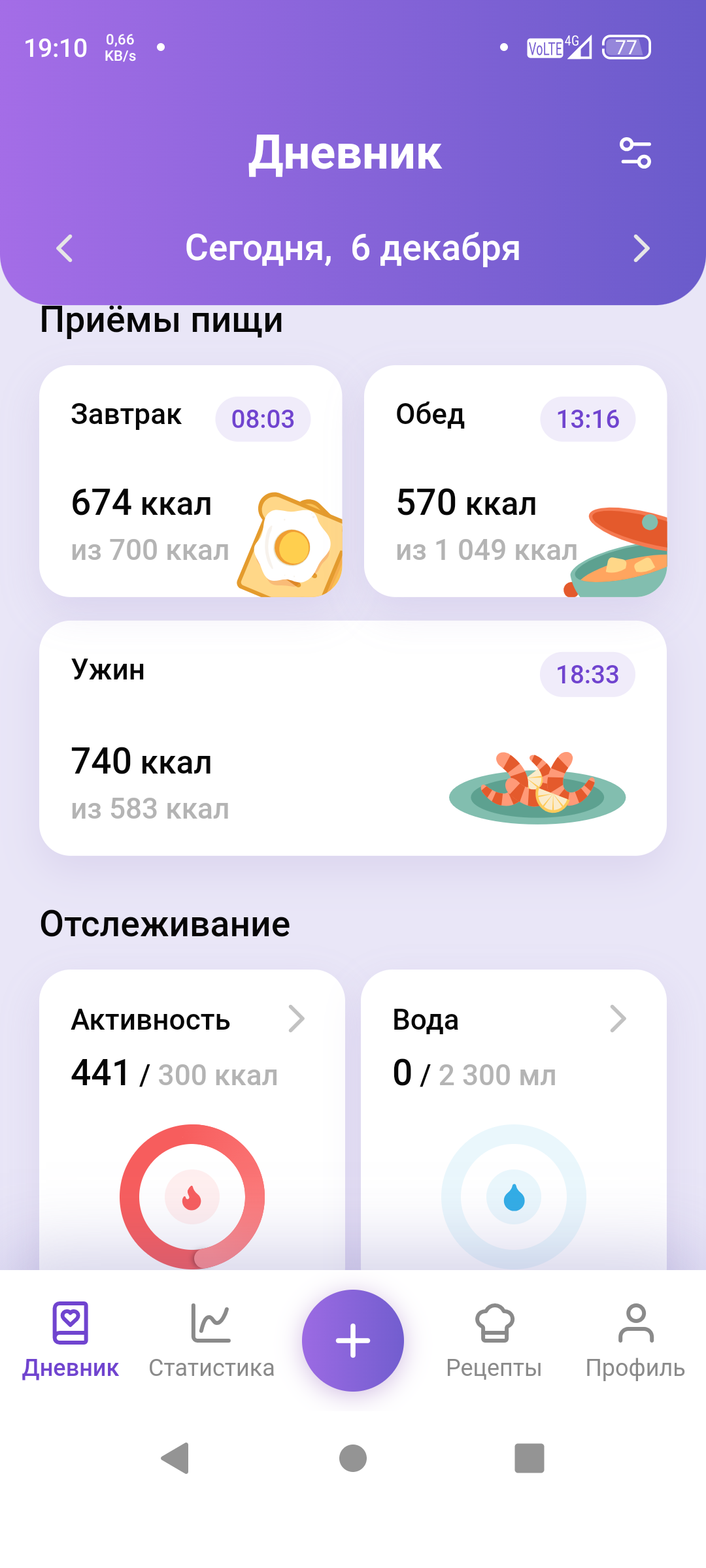Screen dimensions: 706x1568
Task: Open the Обед meal card
Action: [x=515, y=481]
